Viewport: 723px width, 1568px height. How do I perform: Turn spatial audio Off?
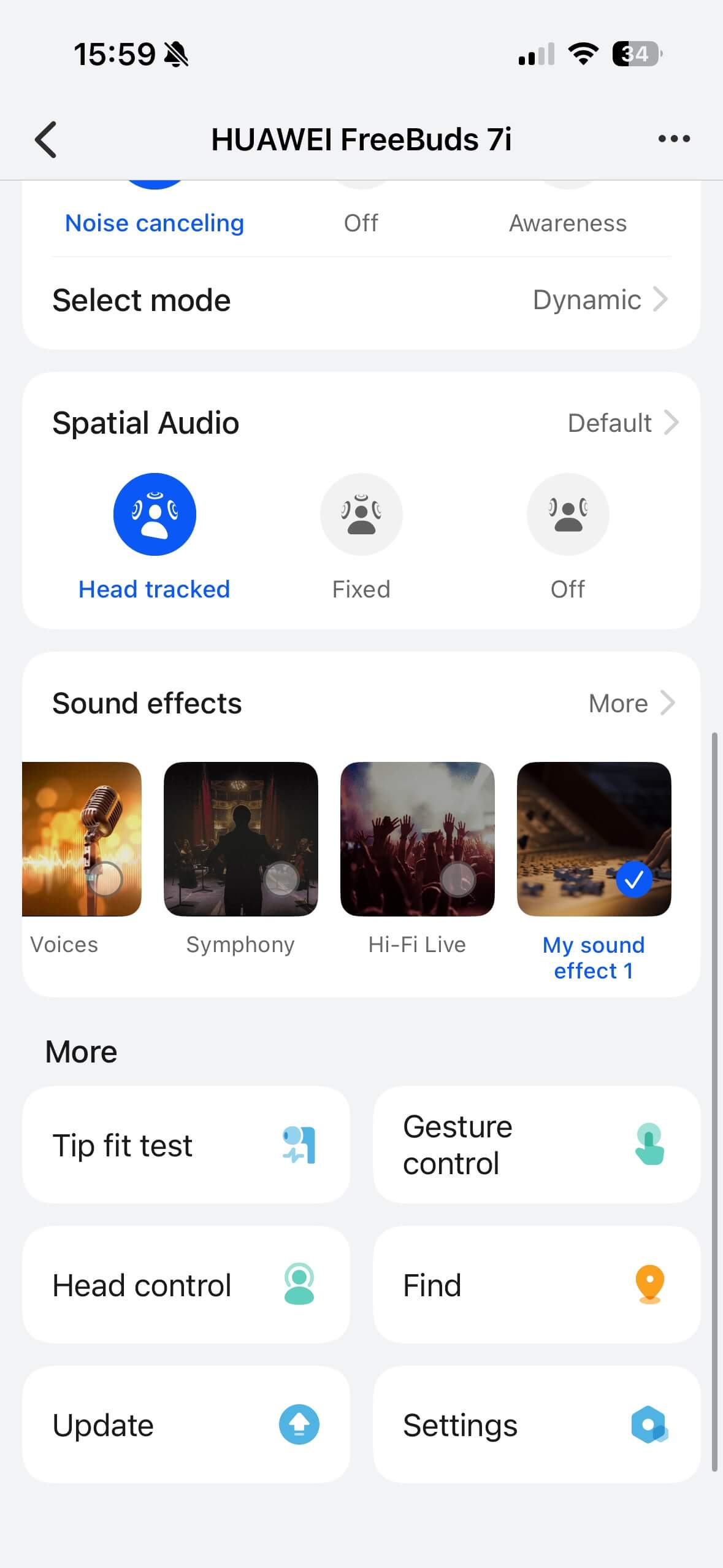pyautogui.click(x=568, y=515)
